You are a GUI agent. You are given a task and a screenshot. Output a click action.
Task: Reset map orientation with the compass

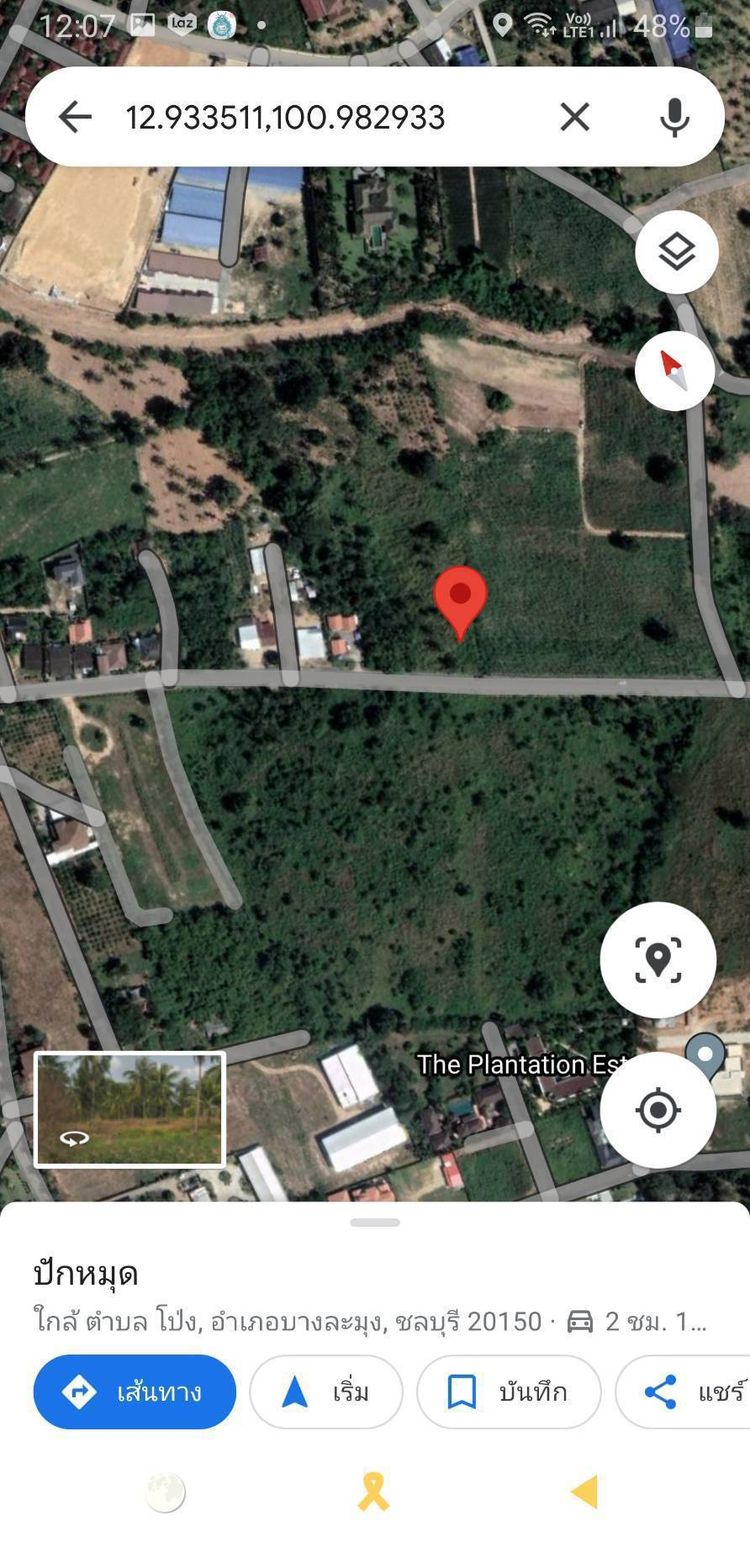tap(675, 370)
